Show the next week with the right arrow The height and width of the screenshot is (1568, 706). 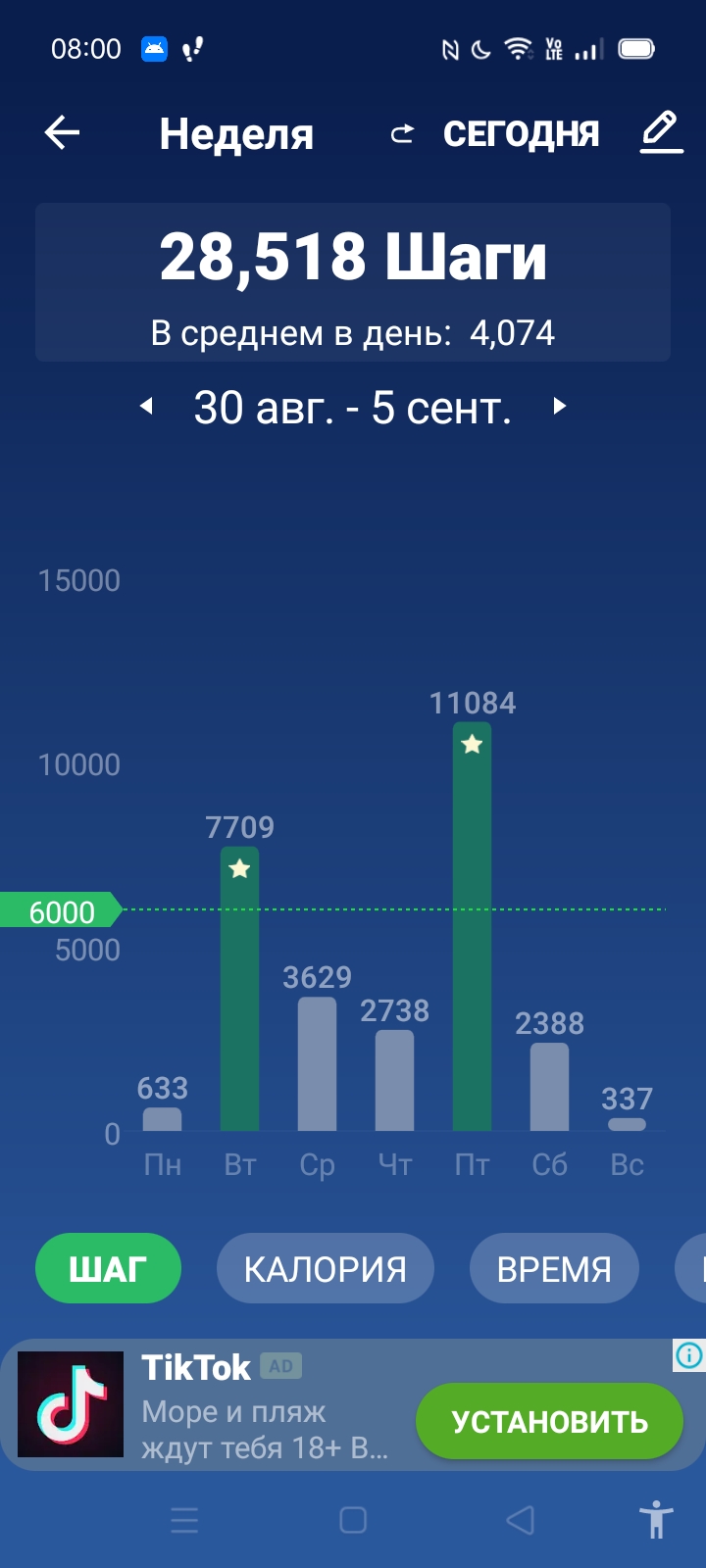click(x=560, y=406)
